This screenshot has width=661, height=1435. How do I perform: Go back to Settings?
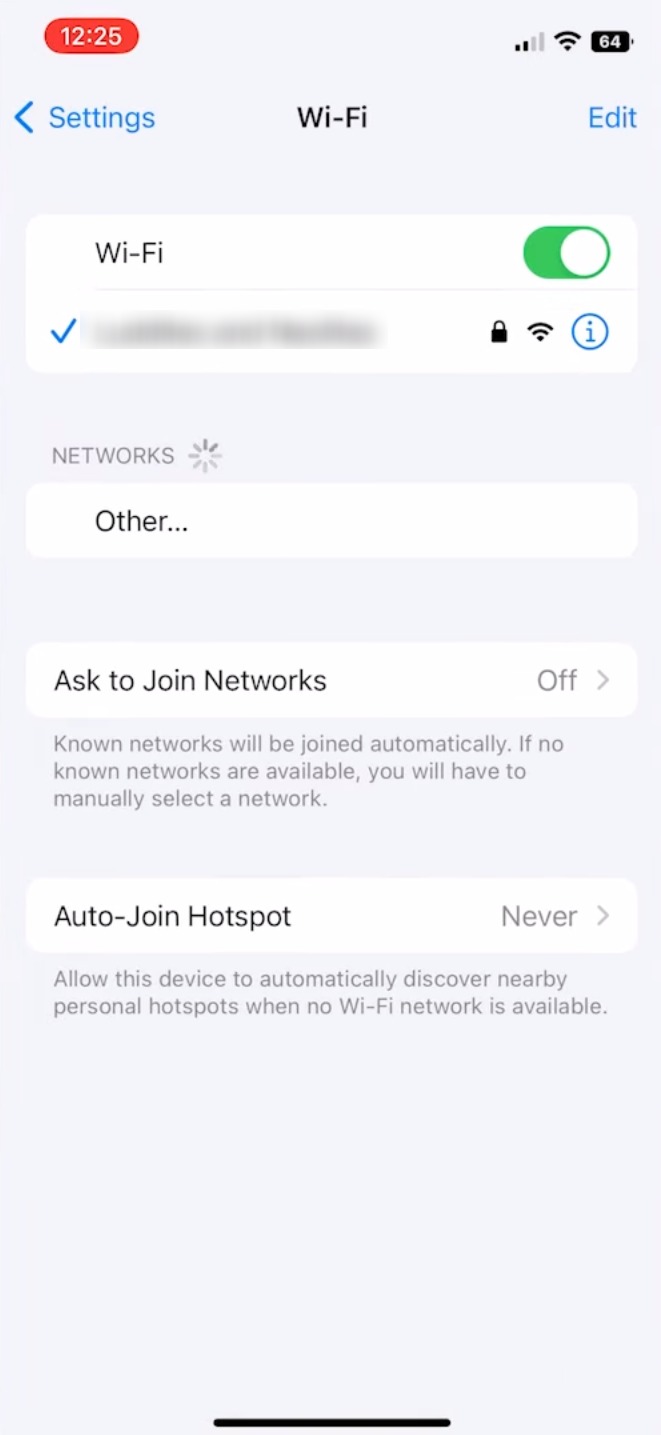85,118
